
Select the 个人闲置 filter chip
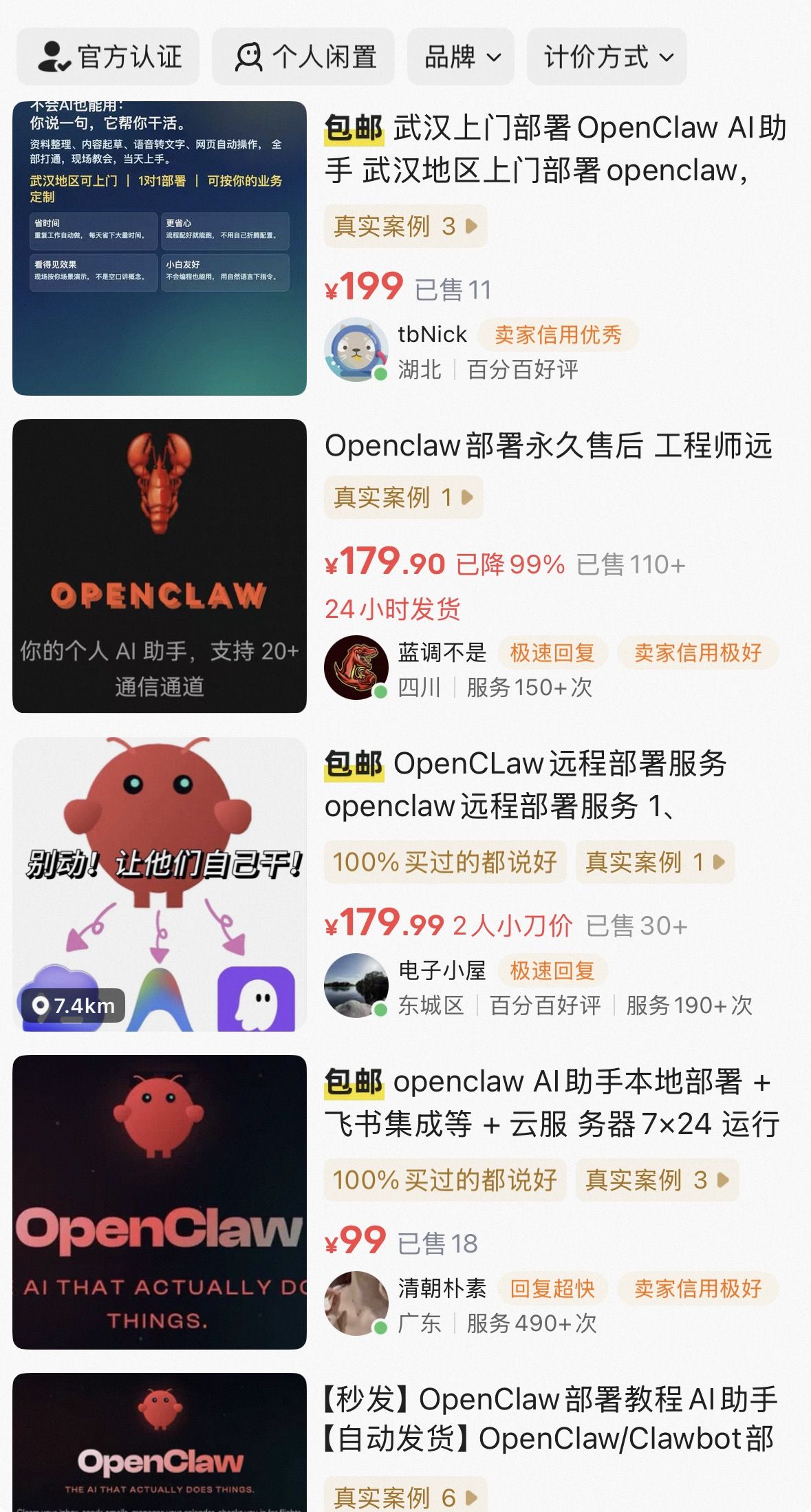(303, 56)
